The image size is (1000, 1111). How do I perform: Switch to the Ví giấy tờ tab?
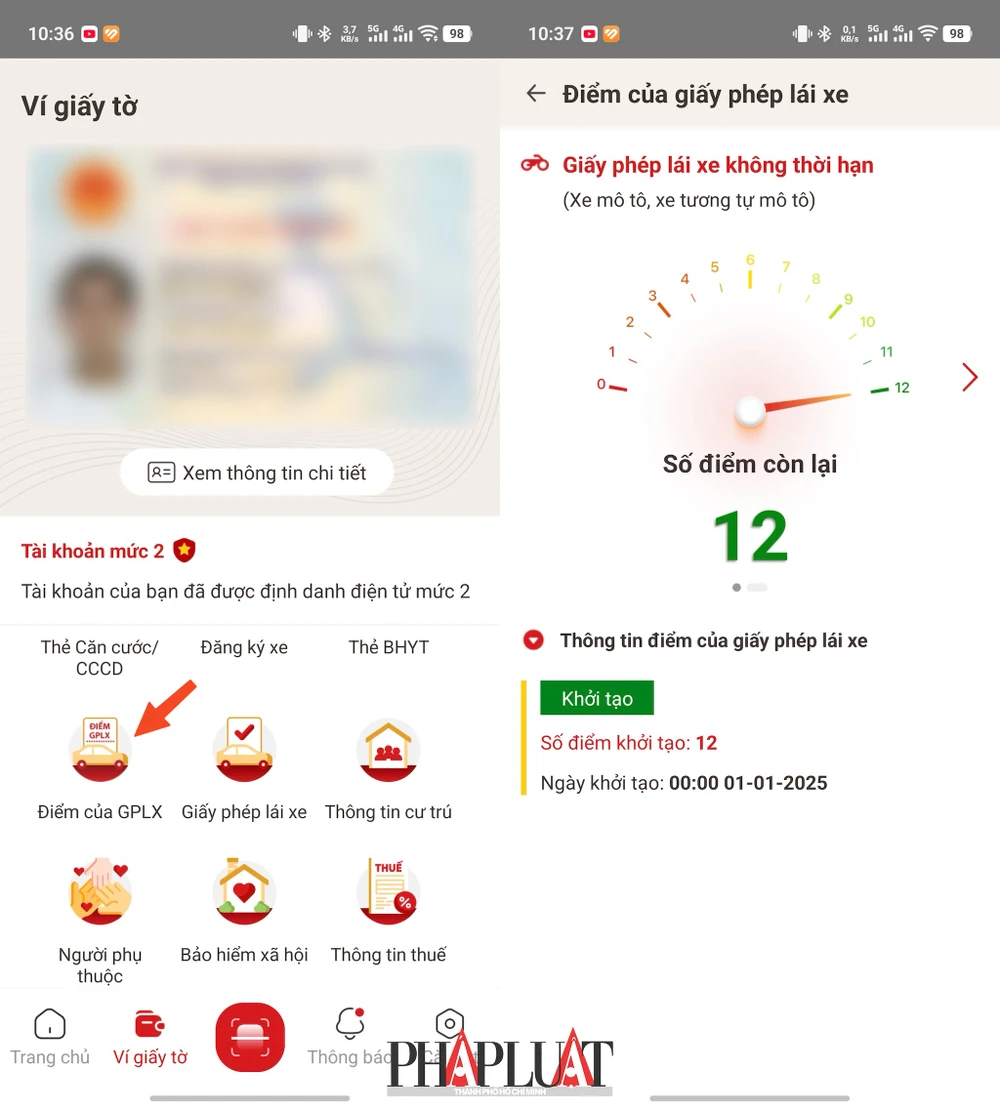(150, 1037)
